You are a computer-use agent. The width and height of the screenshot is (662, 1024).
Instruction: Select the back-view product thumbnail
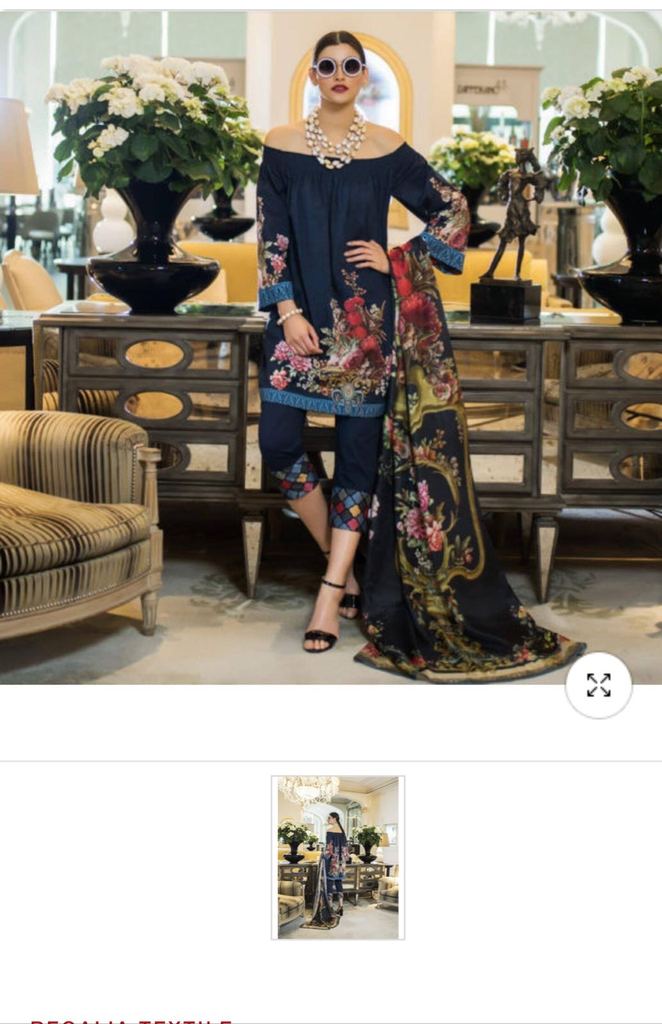pyautogui.click(x=338, y=857)
